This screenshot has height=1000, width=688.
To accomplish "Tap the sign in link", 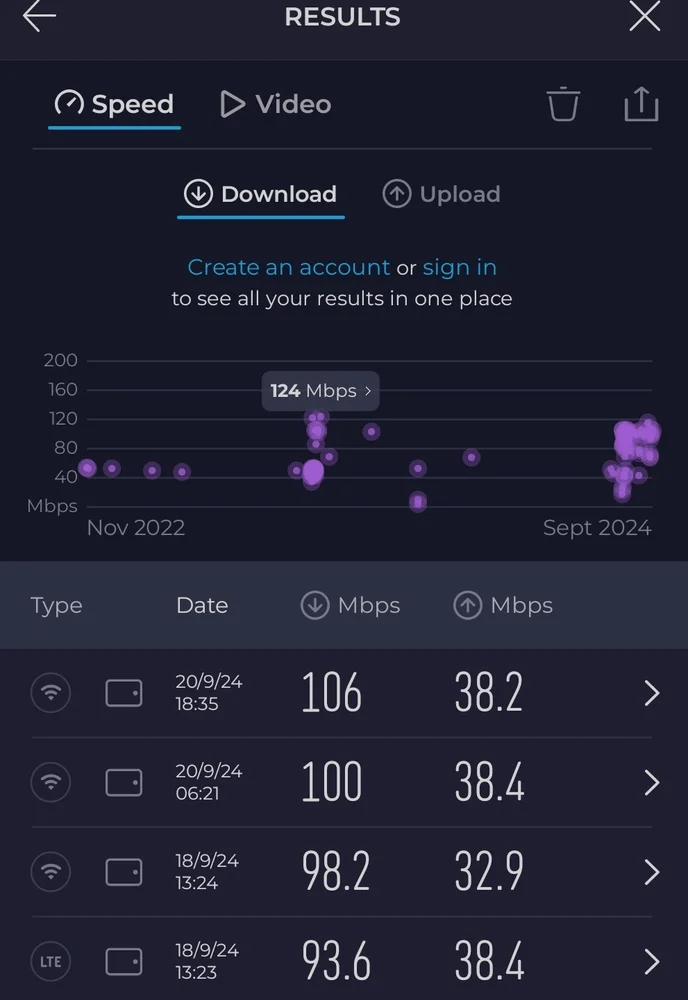I will [x=459, y=267].
